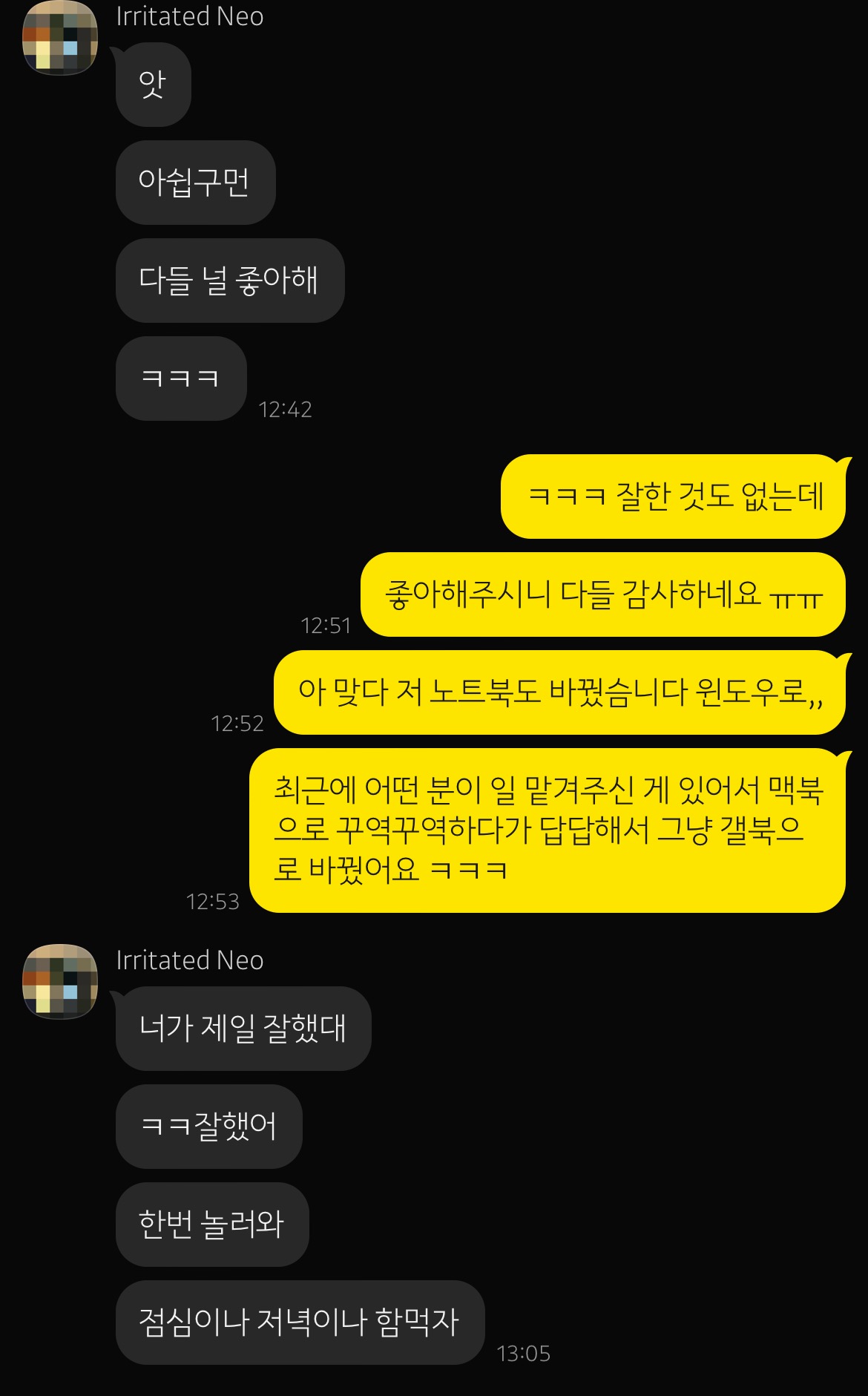Select the '한번 놀러와' message bubble

coord(212,1224)
